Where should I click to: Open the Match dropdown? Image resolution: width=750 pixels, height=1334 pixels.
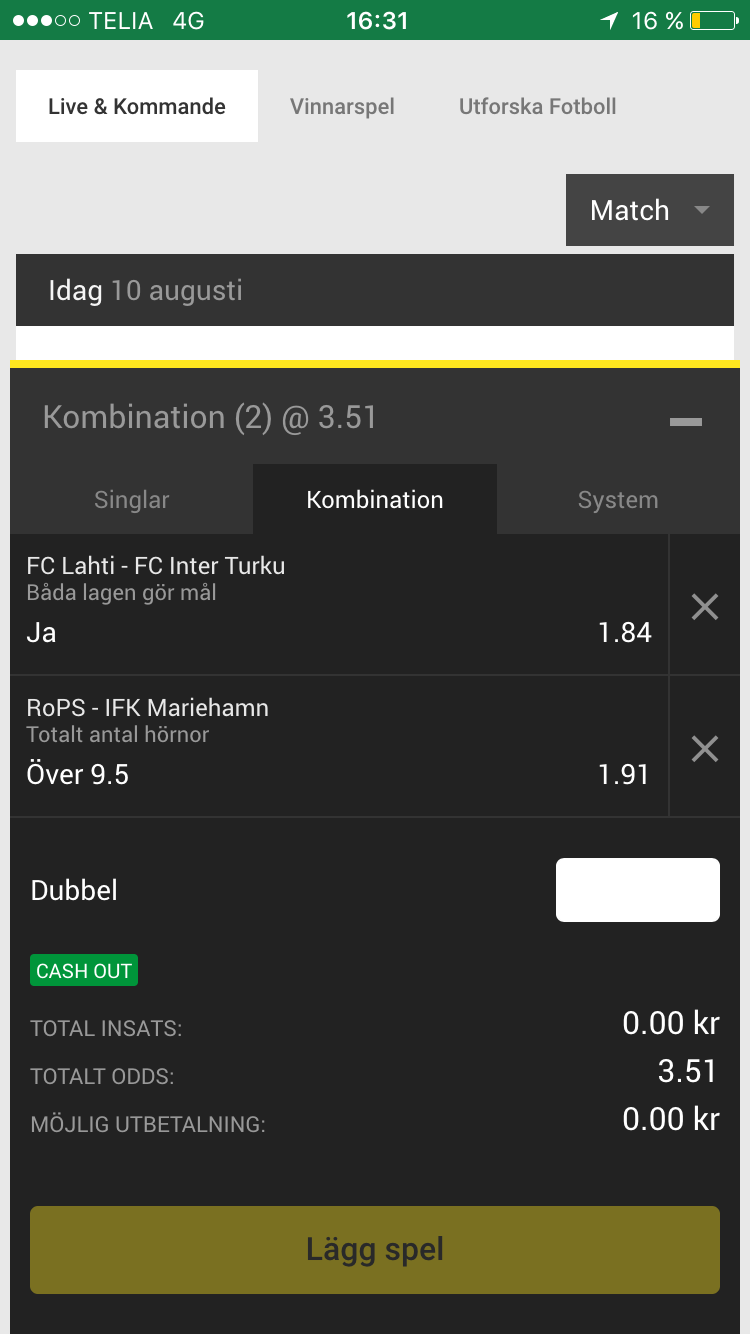(x=650, y=210)
